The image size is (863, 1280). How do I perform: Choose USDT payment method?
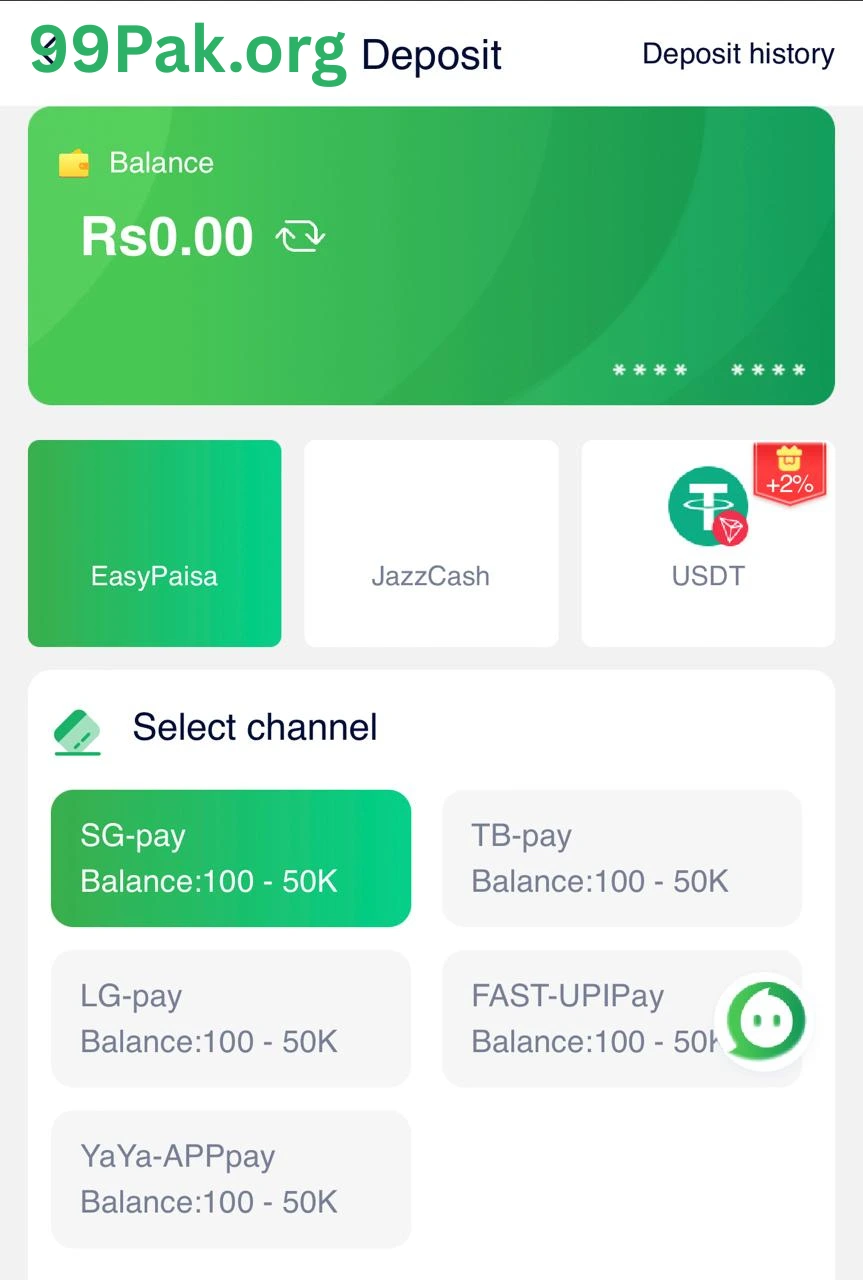coord(708,543)
